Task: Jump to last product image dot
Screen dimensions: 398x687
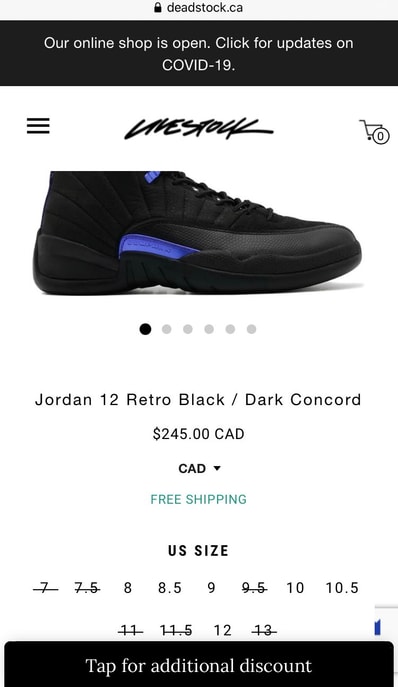Action: click(251, 329)
